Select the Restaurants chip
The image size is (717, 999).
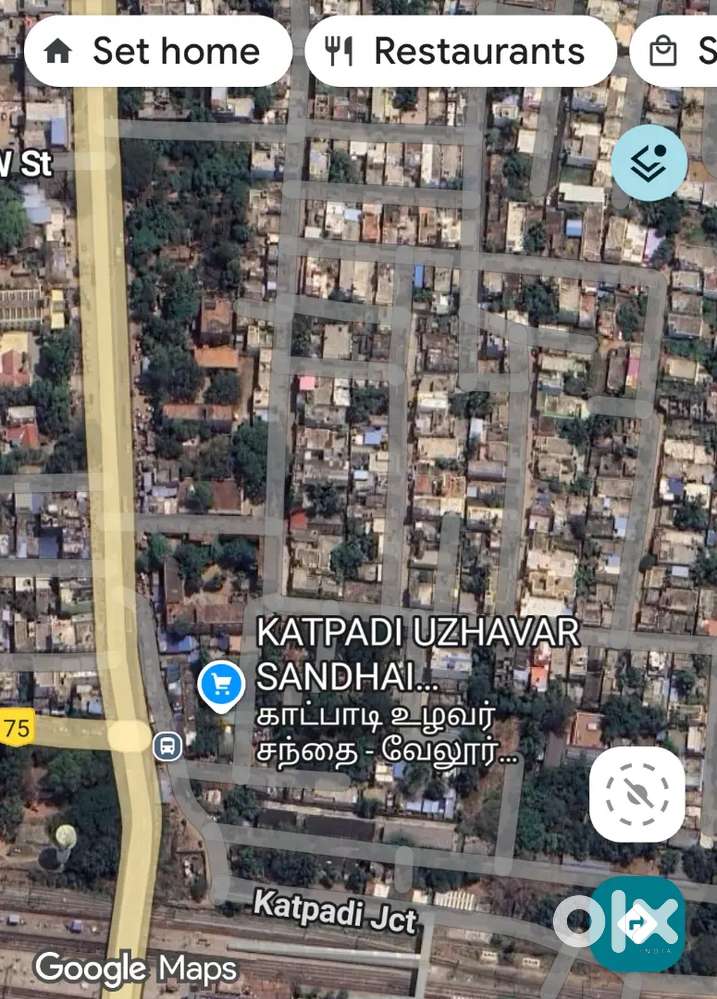[460, 51]
